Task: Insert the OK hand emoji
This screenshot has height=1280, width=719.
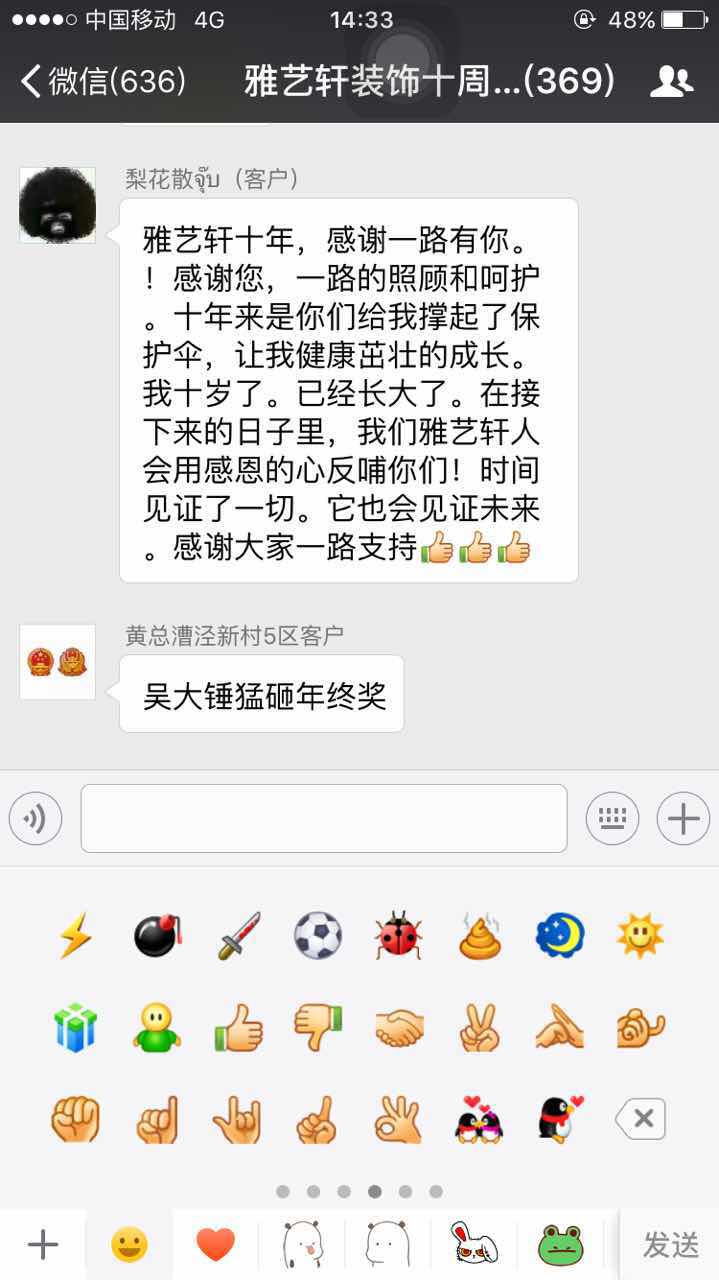Action: pyautogui.click(x=399, y=1119)
